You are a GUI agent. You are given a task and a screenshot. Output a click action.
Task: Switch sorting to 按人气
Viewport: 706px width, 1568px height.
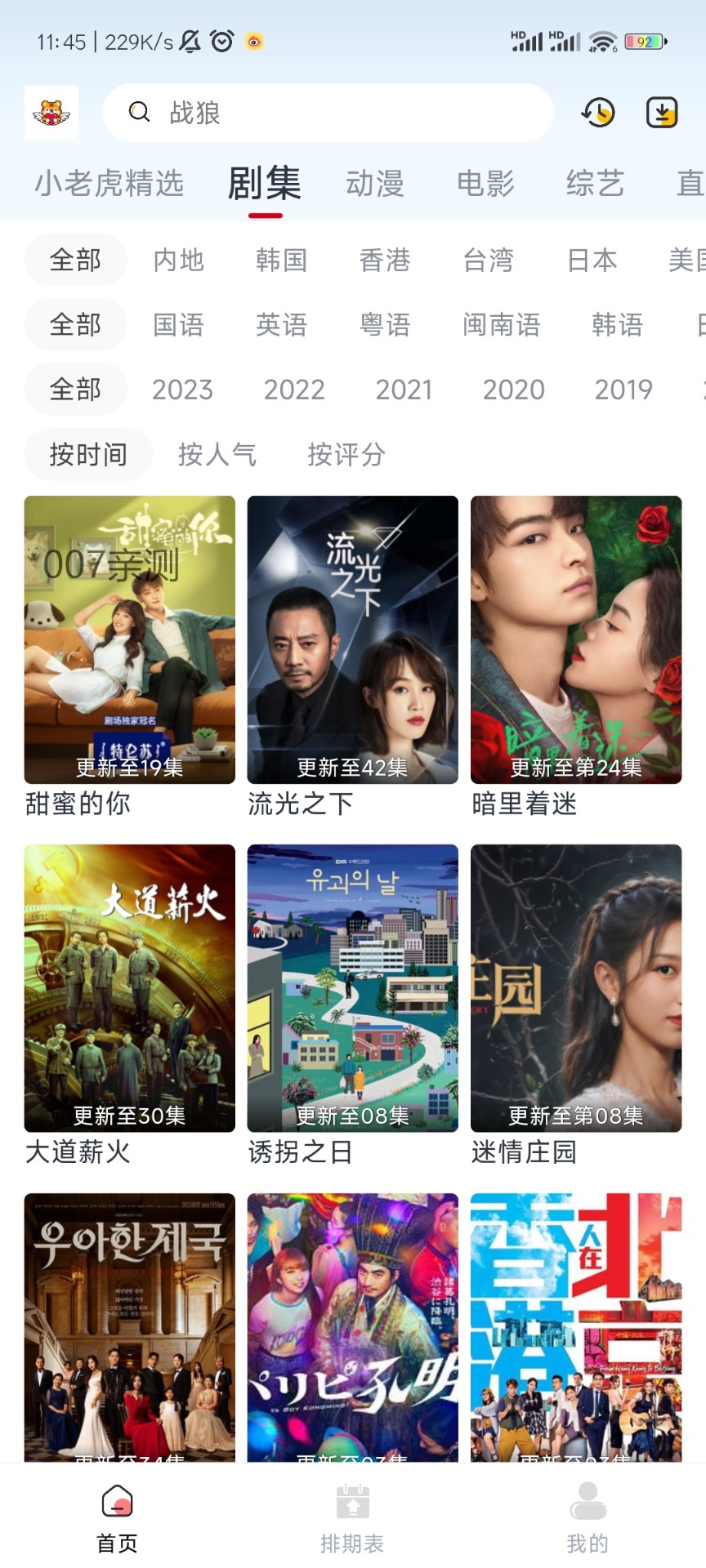coord(217,455)
